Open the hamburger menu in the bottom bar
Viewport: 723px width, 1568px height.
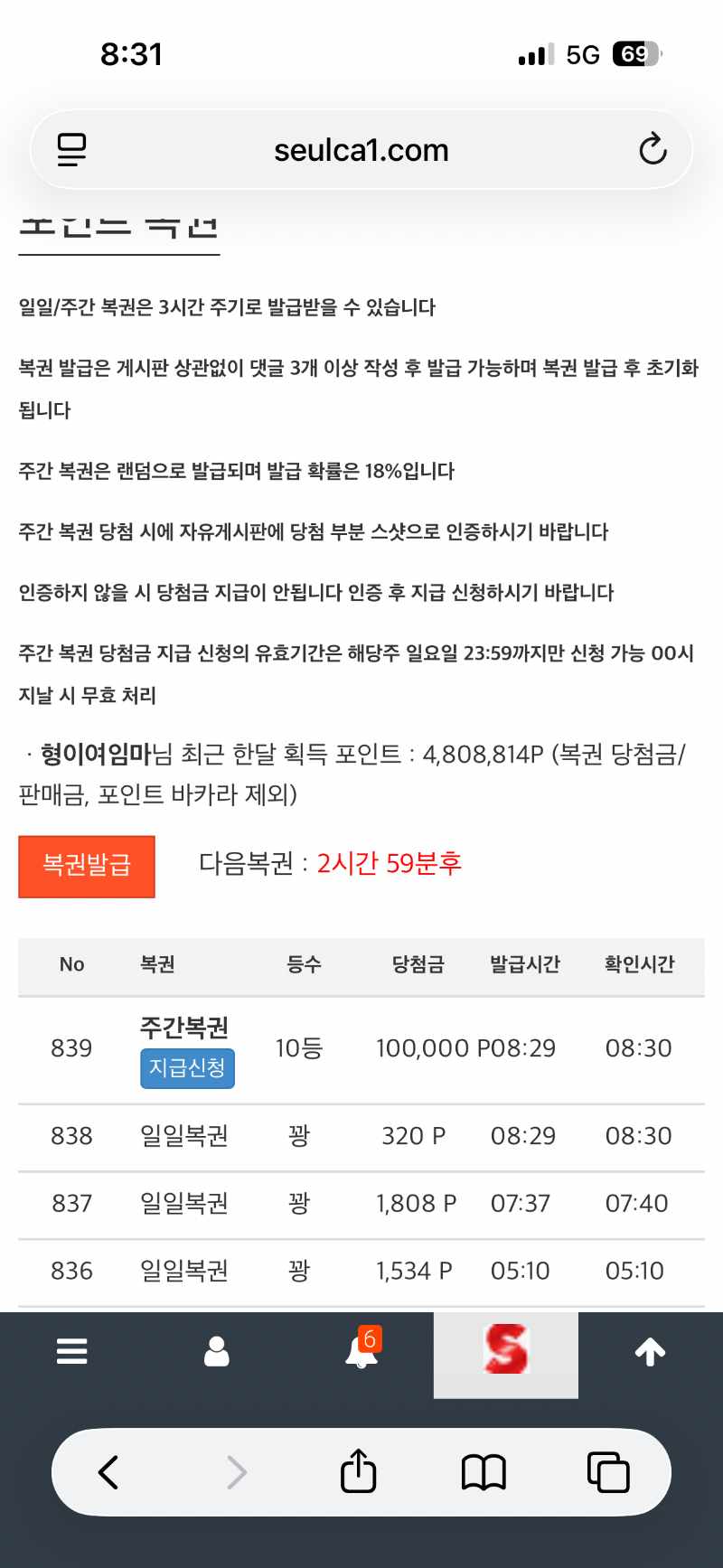coord(72,1351)
